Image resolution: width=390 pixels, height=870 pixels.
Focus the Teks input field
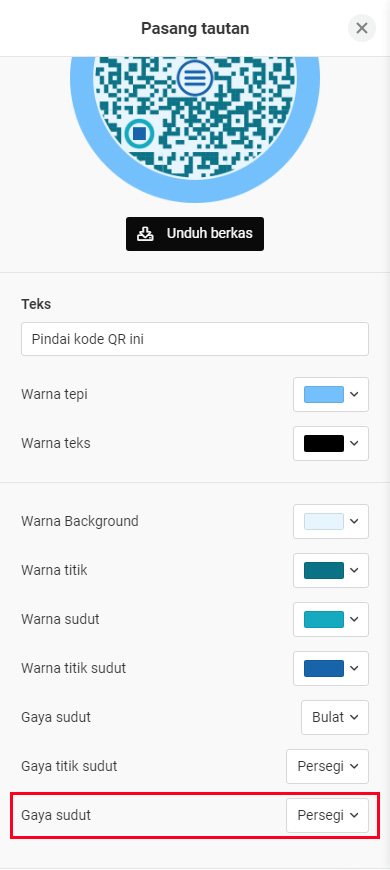(x=195, y=338)
